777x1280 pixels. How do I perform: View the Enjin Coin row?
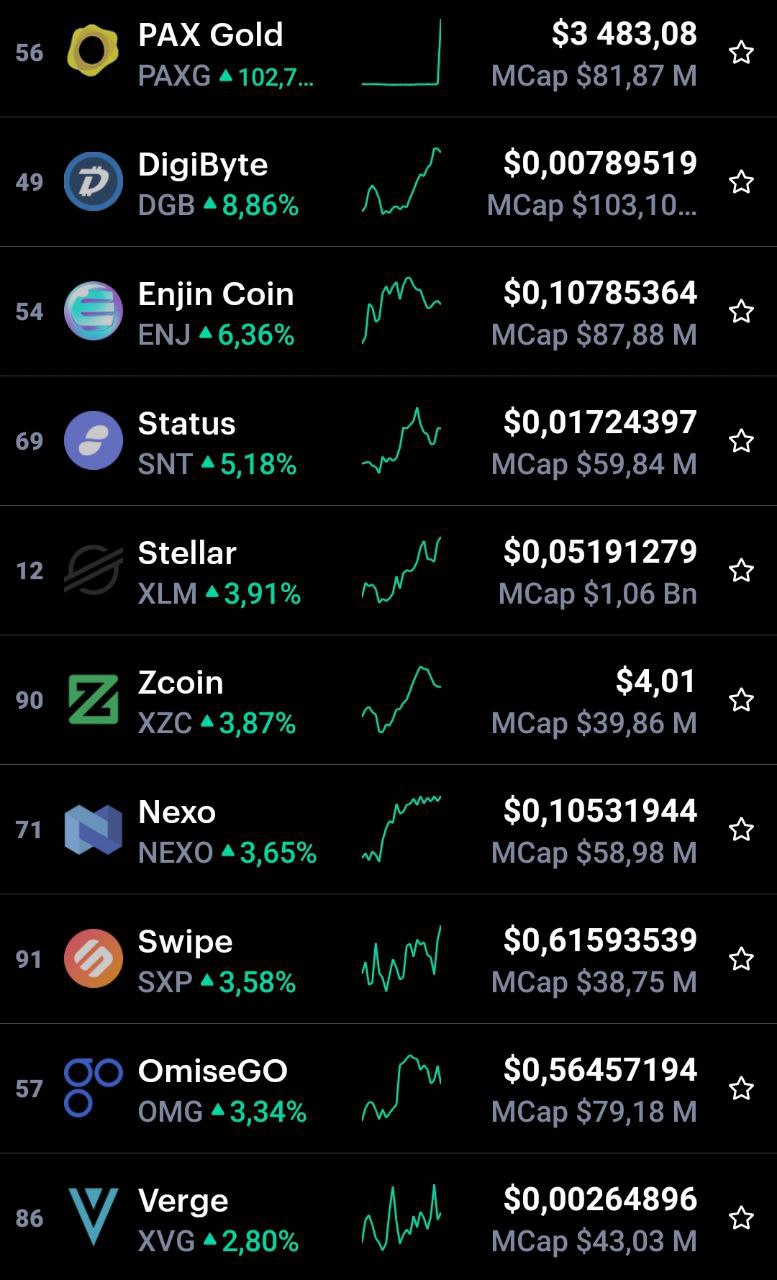point(388,311)
